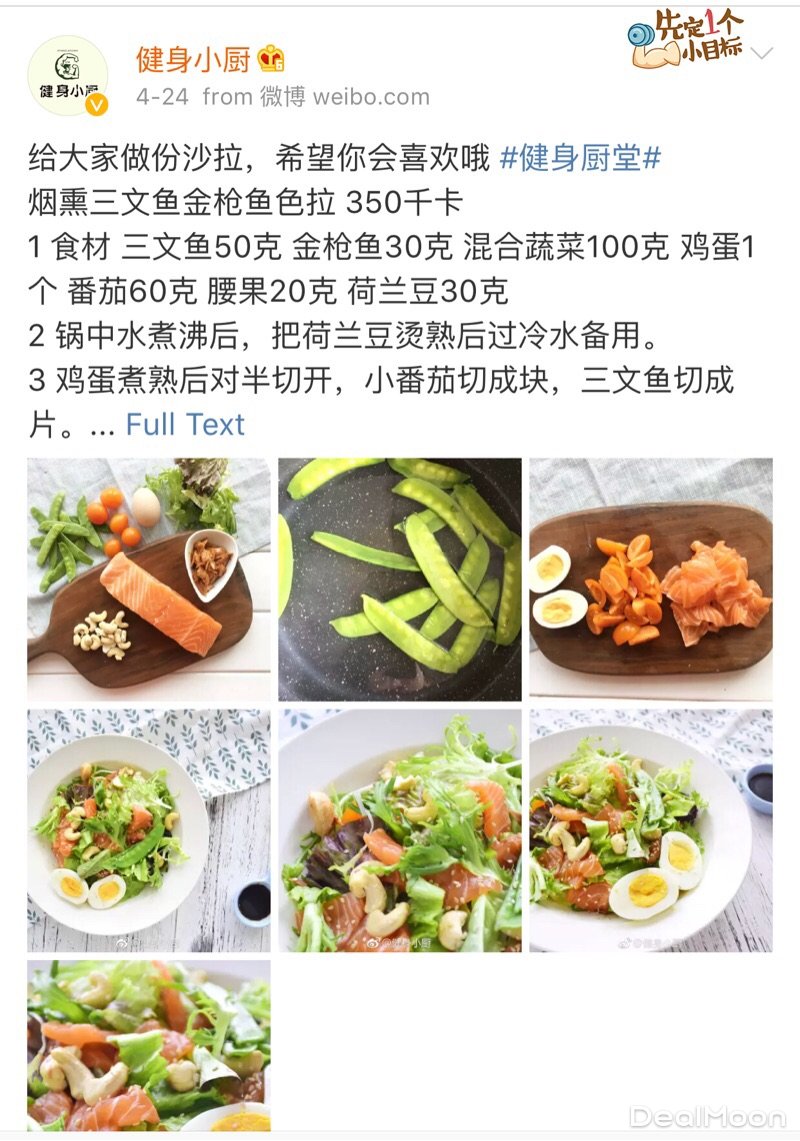Open photo of sliced eggs, tomatoes and salmon
Image resolution: width=800 pixels, height=1141 pixels.
[651, 579]
